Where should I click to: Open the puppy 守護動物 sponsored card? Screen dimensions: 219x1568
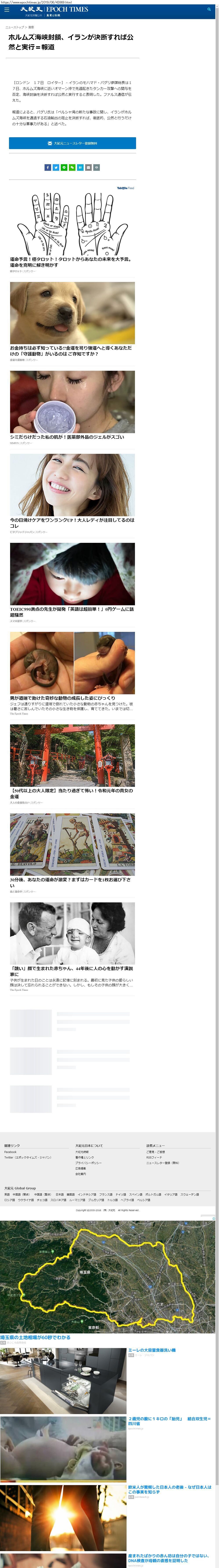click(72, 314)
